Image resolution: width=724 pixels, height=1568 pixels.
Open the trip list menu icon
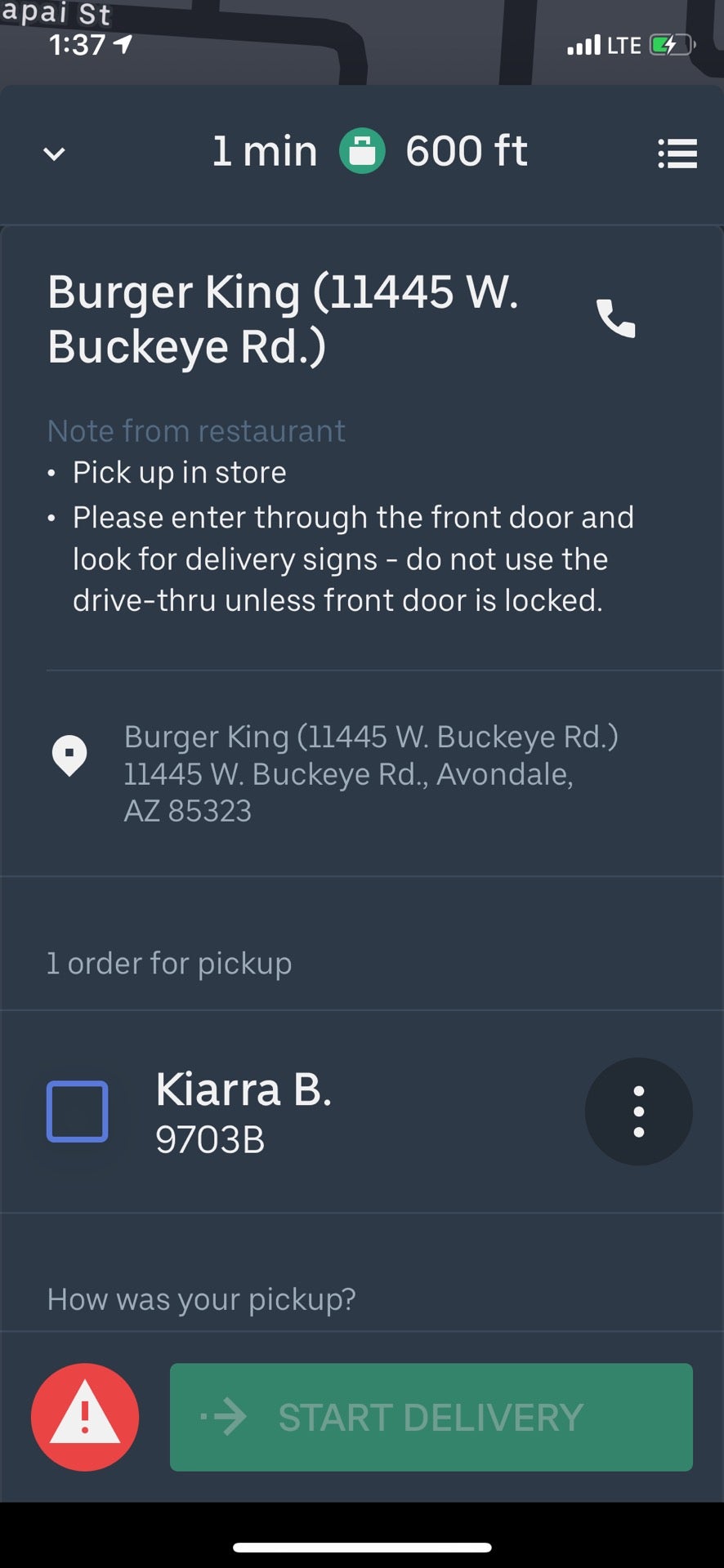(x=677, y=154)
